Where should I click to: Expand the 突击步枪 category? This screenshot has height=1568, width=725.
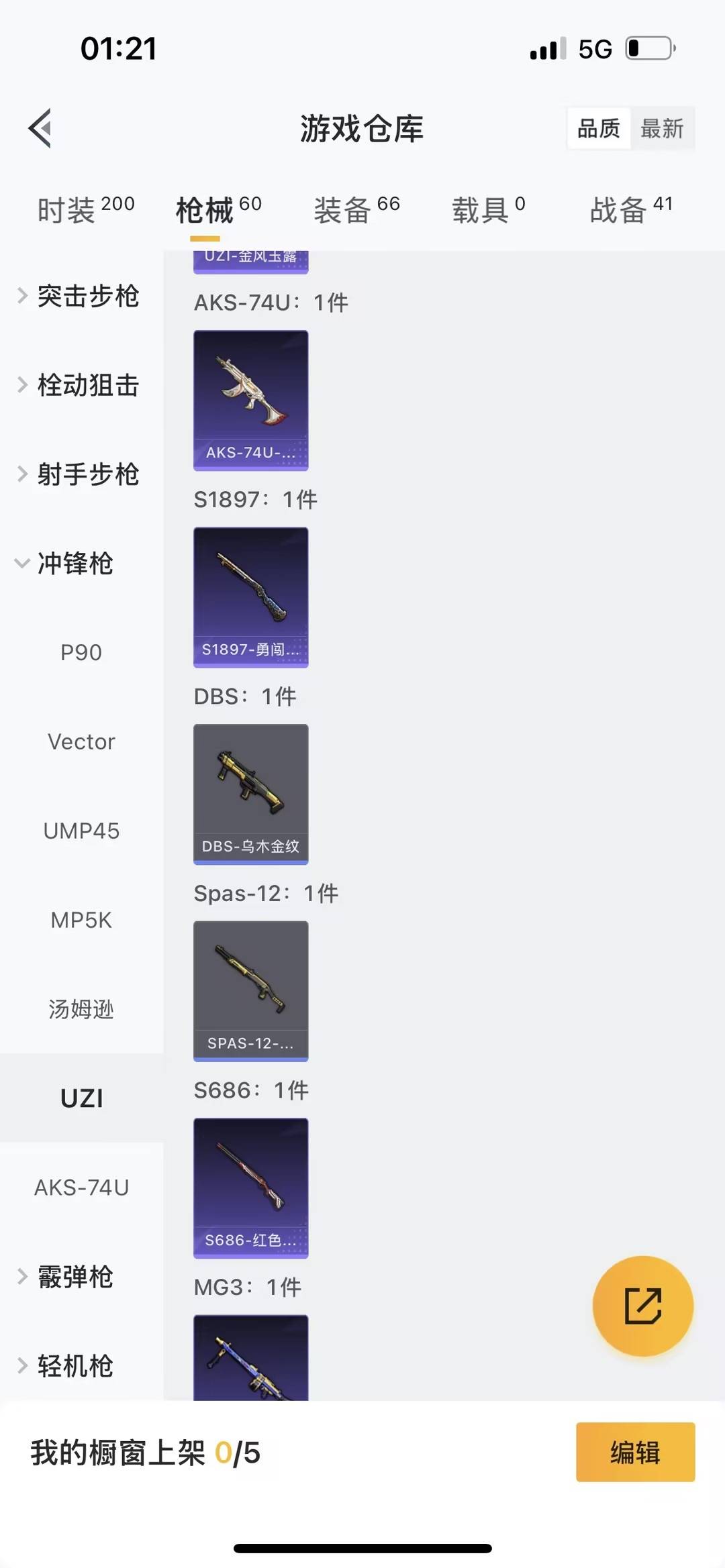pos(87,297)
